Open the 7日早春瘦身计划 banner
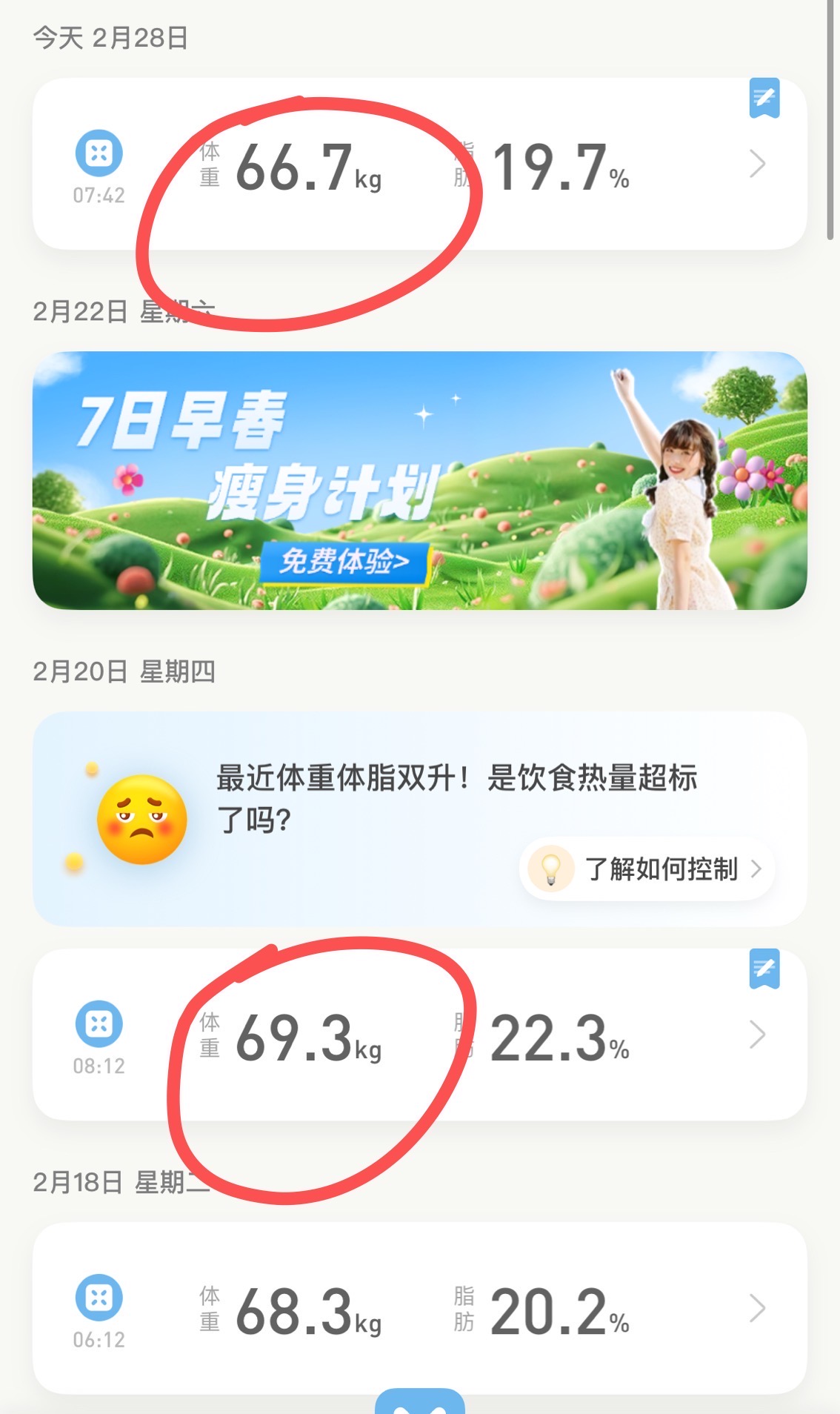Screen dimensions: 840x1414 (x=419, y=480)
